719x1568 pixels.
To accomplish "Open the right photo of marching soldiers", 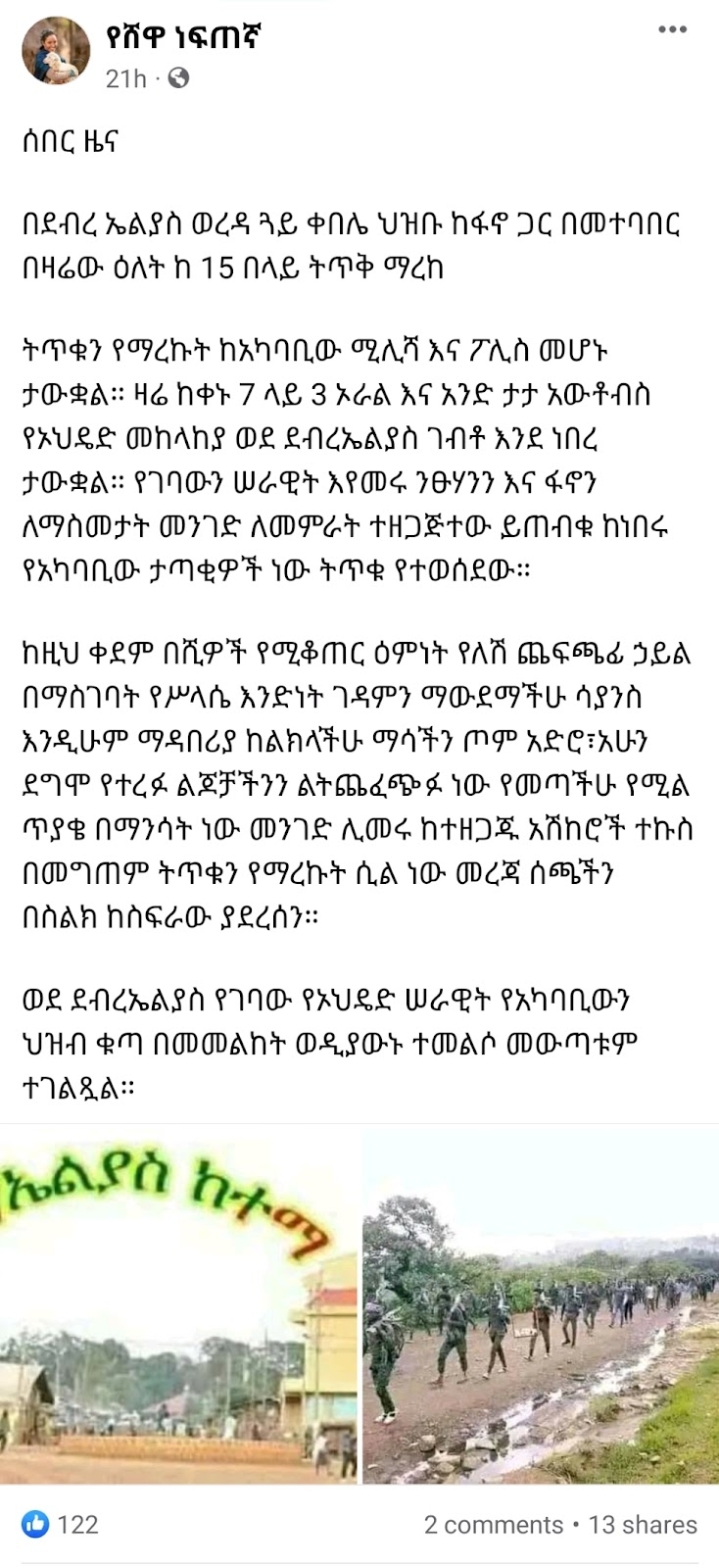I will coord(541,1304).
